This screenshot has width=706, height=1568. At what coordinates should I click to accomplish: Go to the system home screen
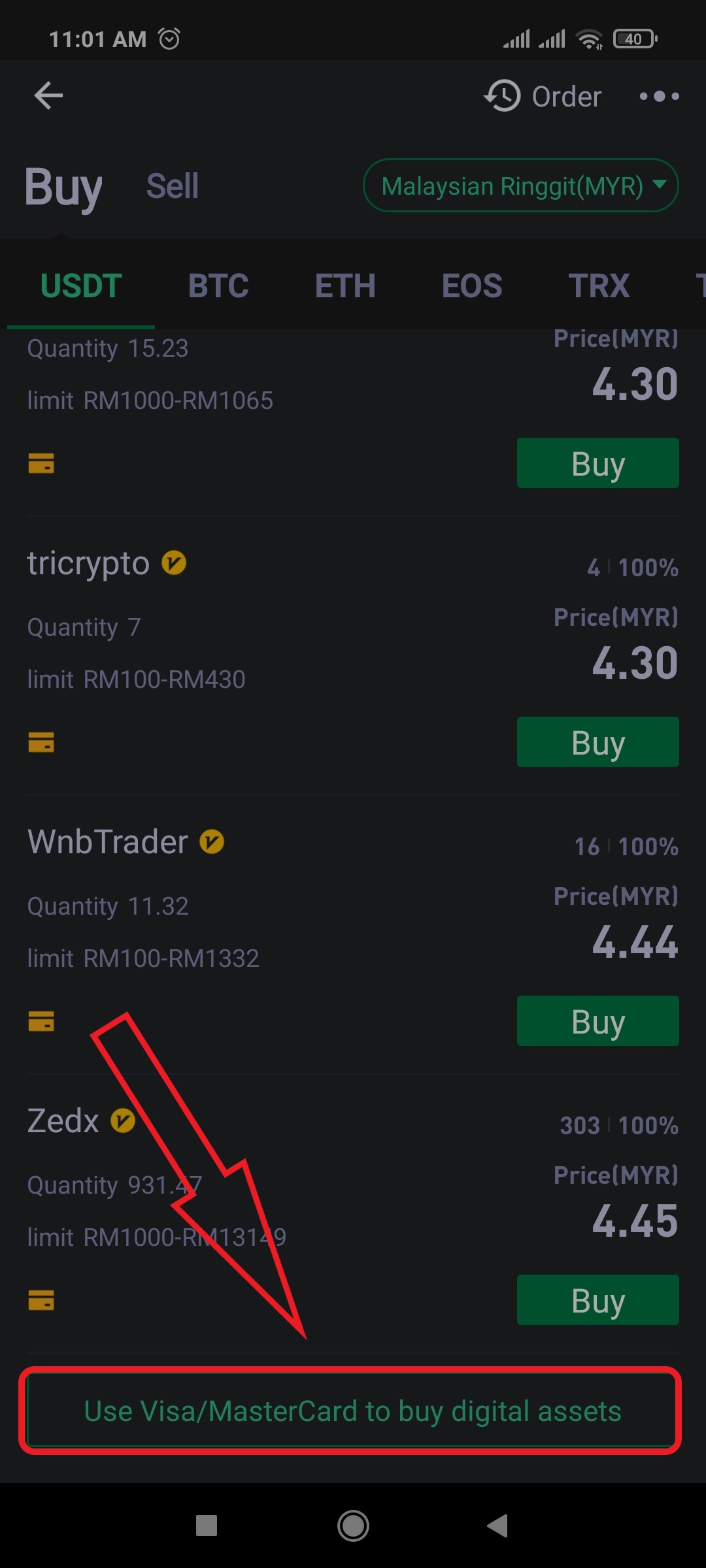coord(353,1526)
